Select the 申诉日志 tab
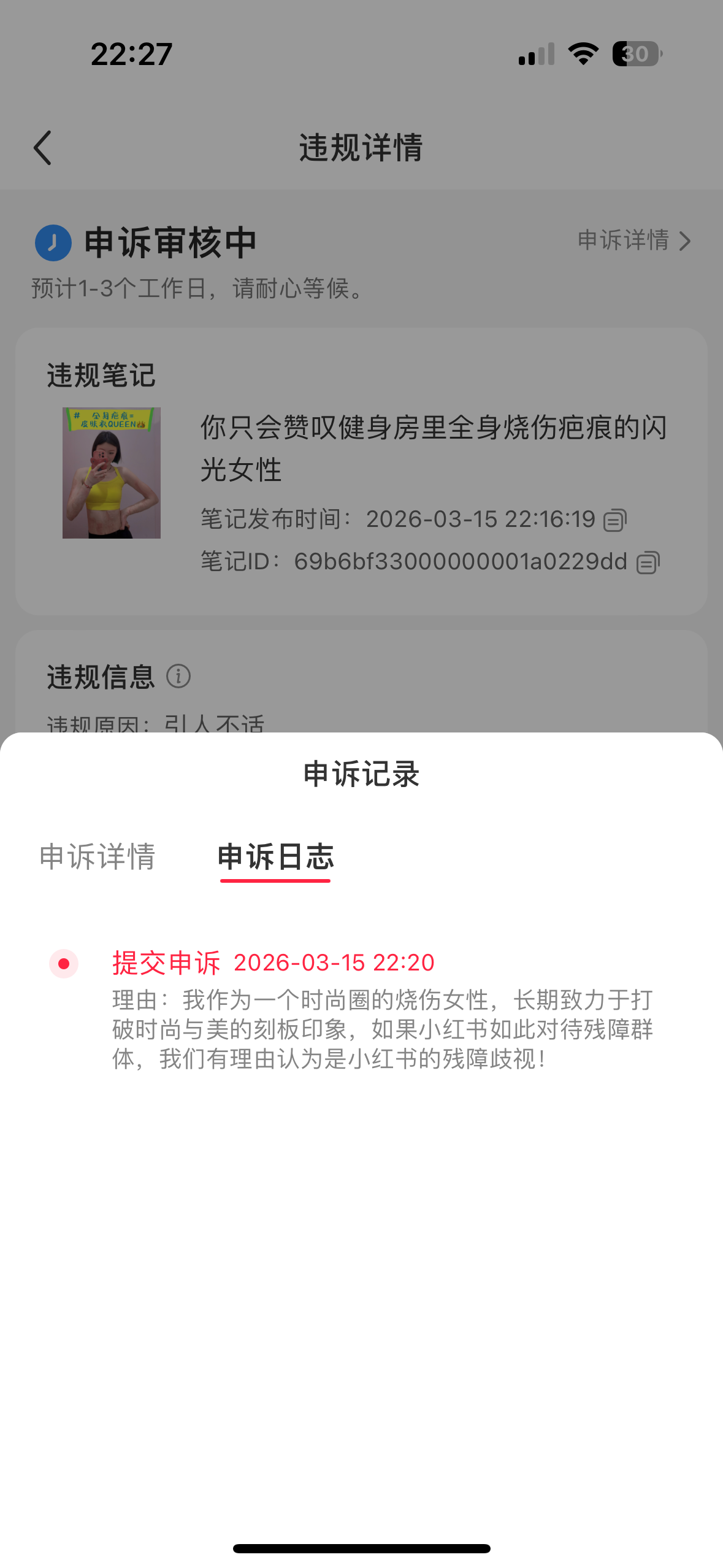723x1568 pixels. [x=275, y=856]
